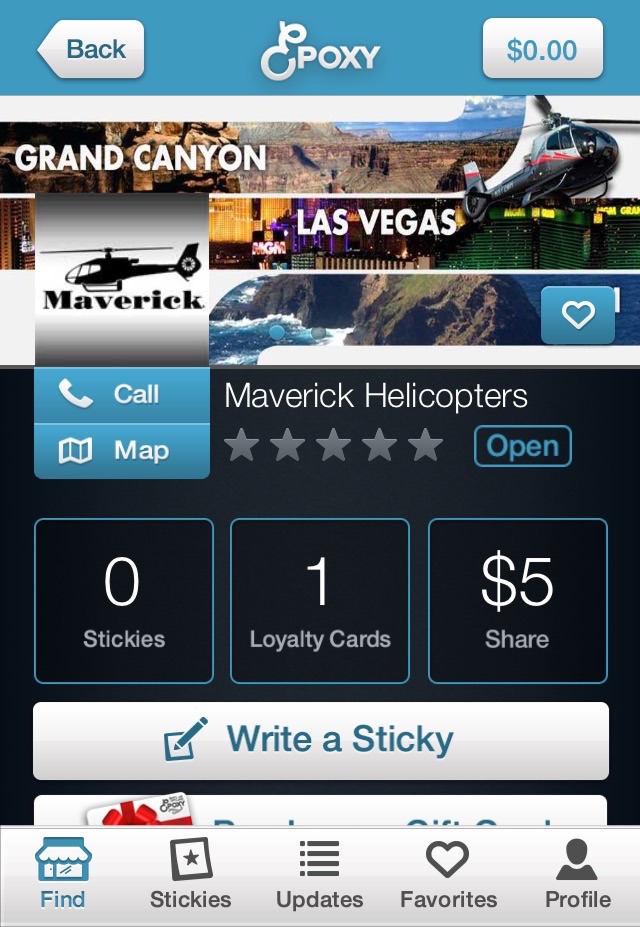Open the Profile tab

[x=577, y=875]
